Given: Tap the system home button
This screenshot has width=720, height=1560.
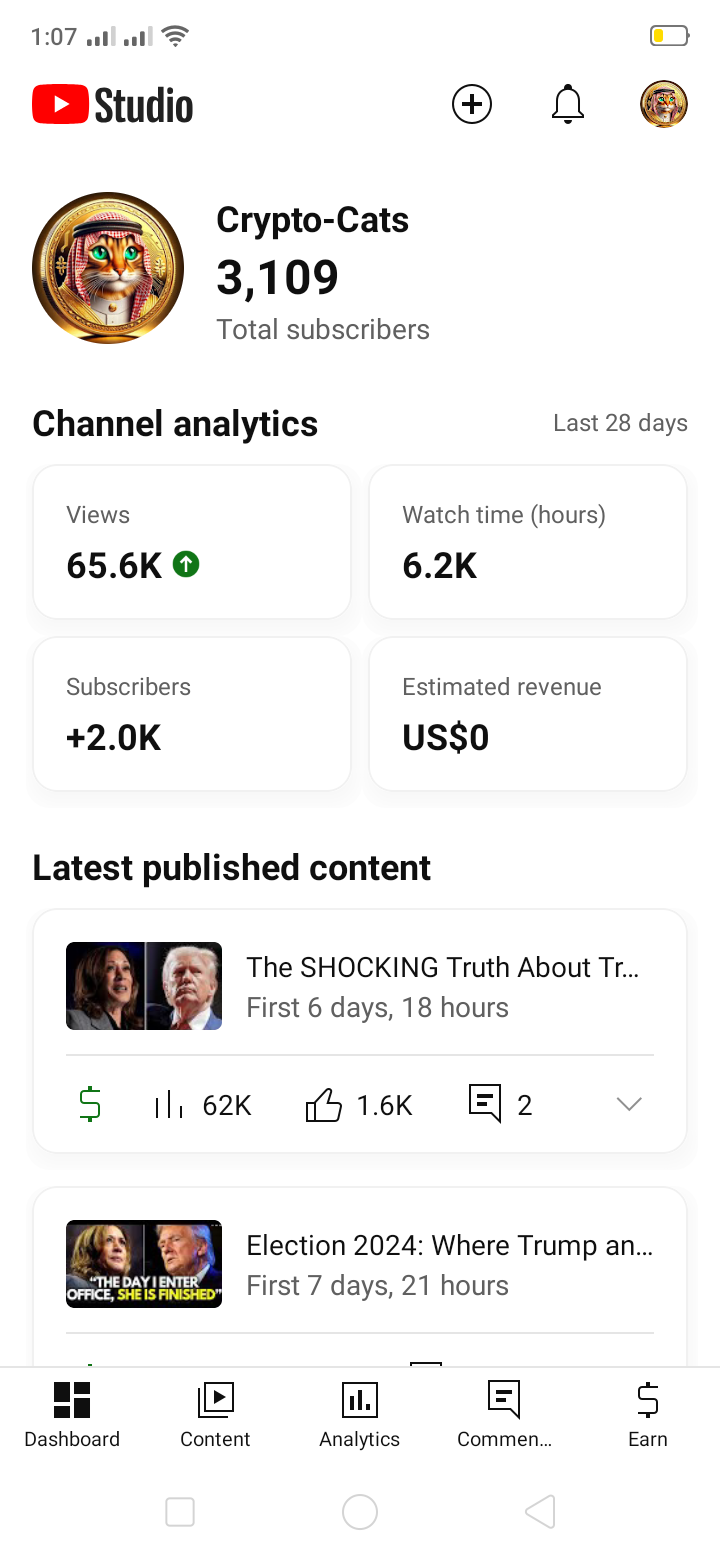Looking at the screenshot, I should [360, 1512].
